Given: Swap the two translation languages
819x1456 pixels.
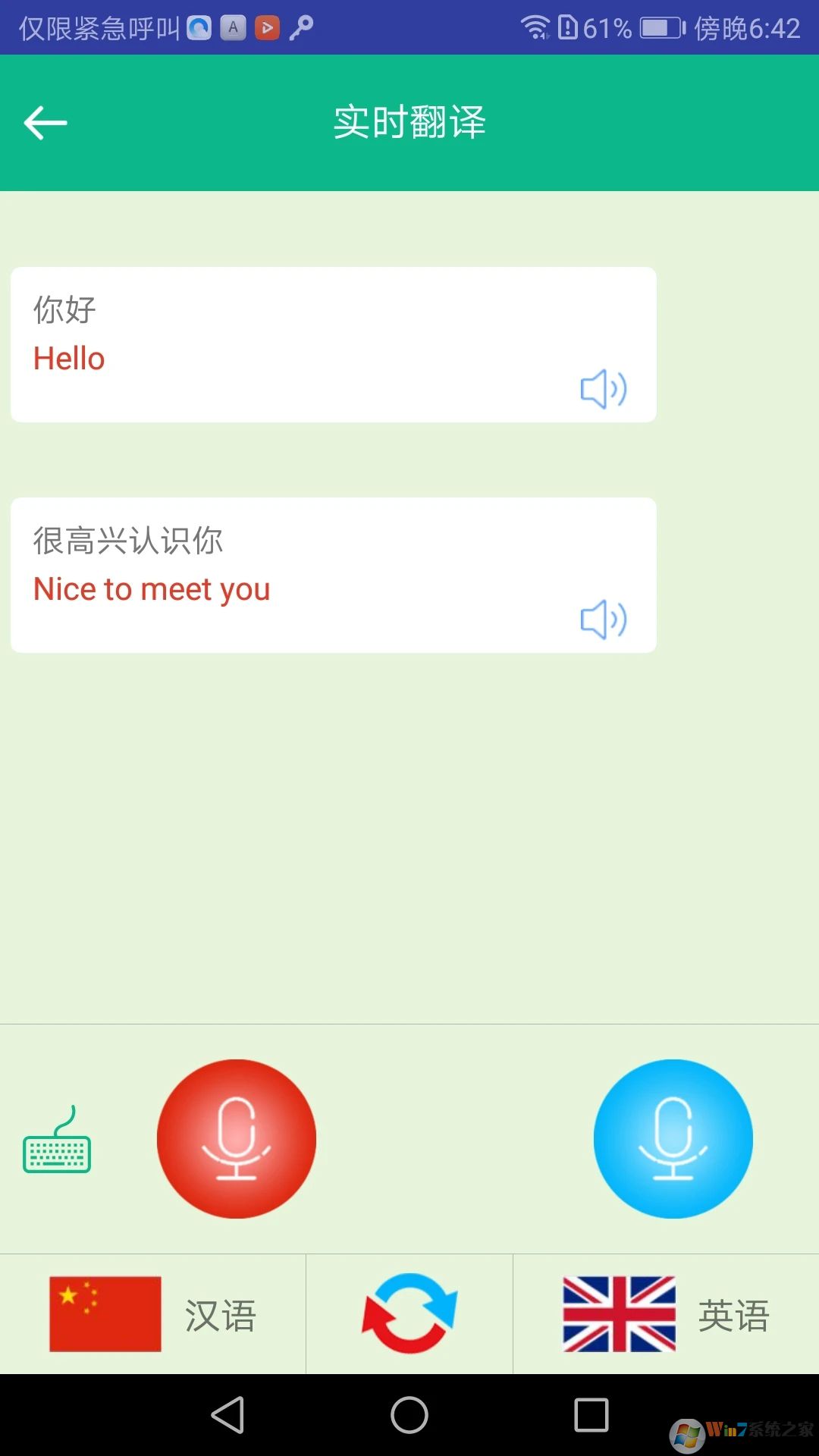Looking at the screenshot, I should point(409,1314).
